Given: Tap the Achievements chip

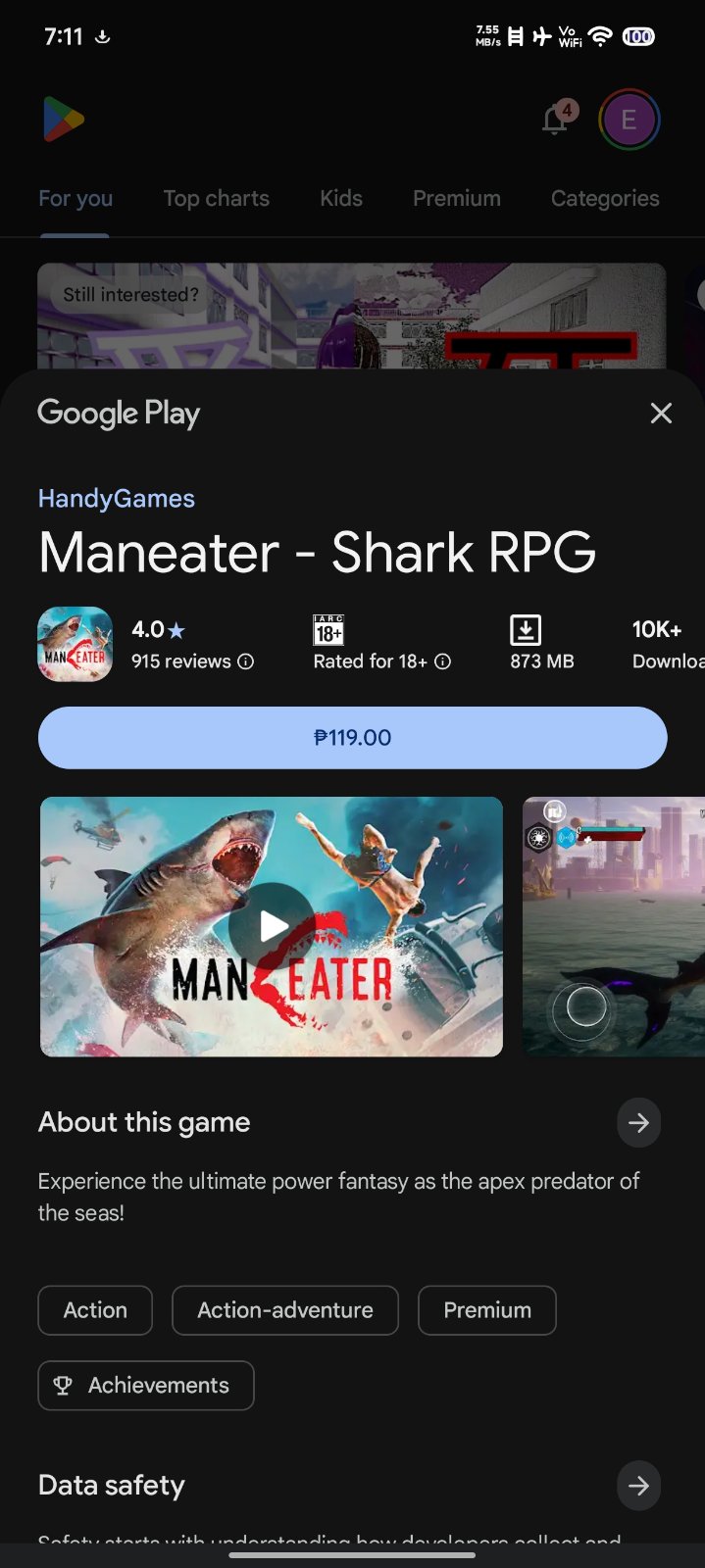Looking at the screenshot, I should (145, 1385).
